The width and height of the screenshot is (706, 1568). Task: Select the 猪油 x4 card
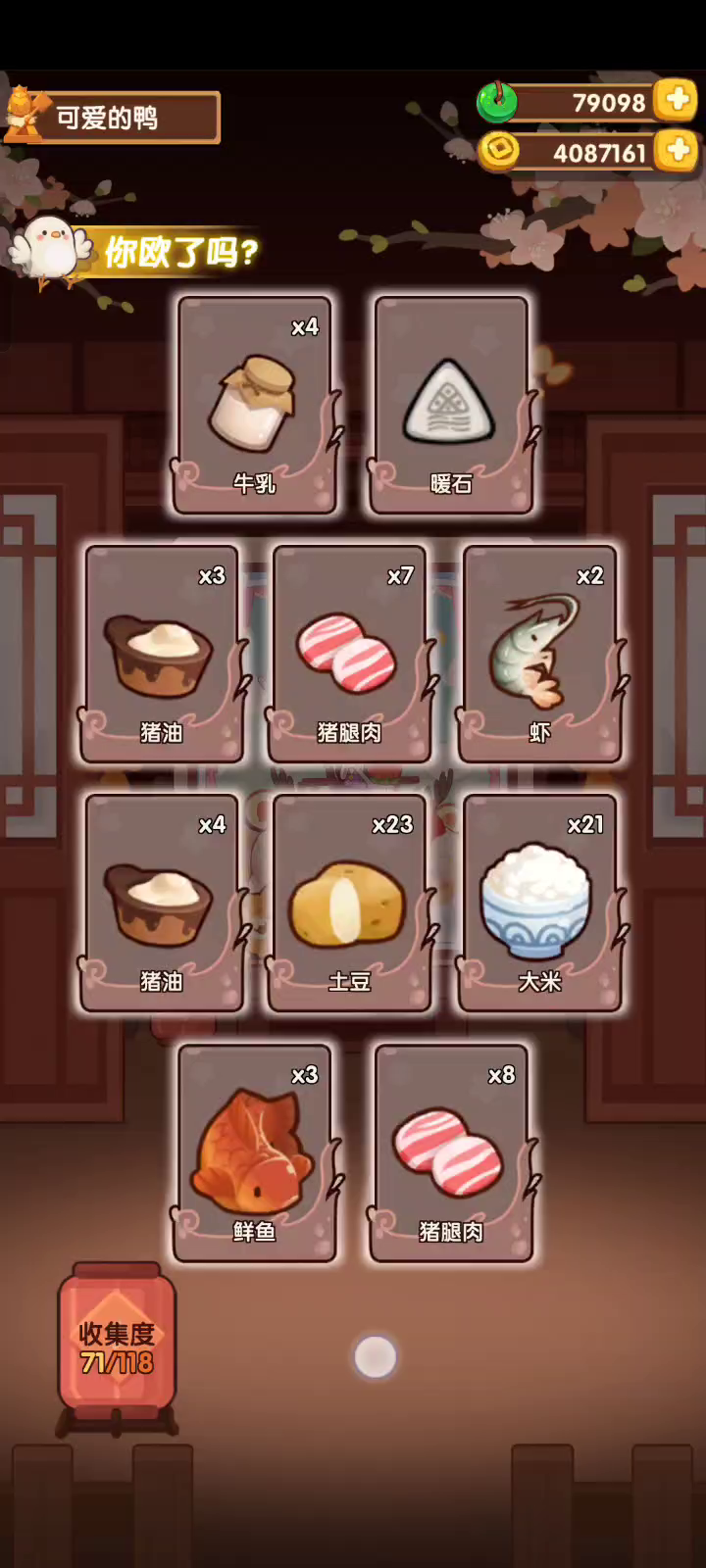coord(162,904)
